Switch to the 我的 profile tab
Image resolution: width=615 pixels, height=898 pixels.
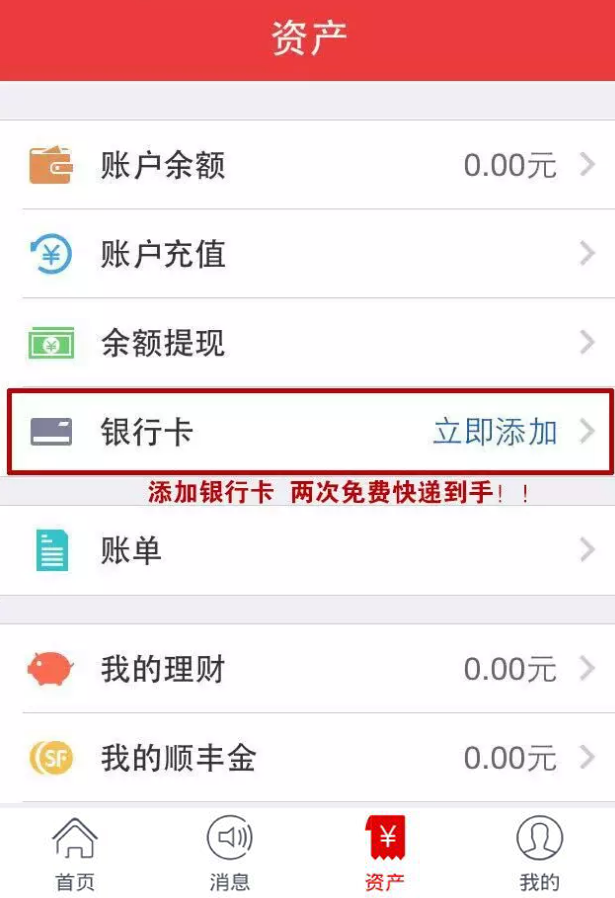coord(539,853)
